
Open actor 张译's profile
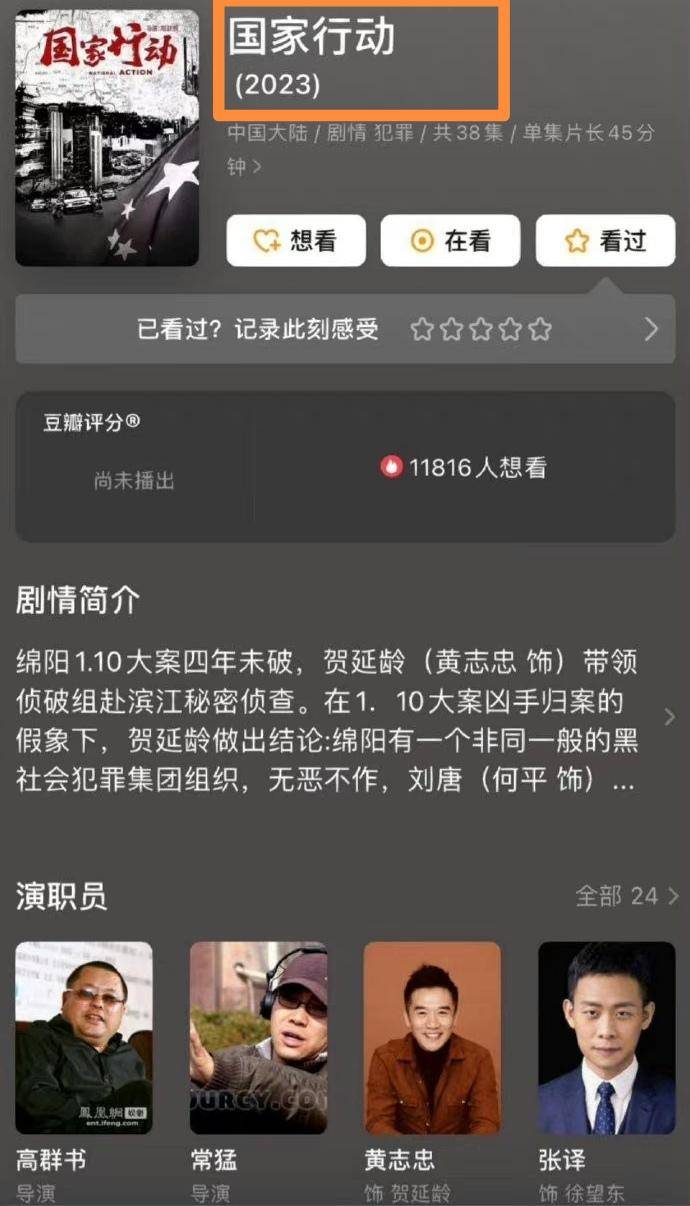click(x=606, y=1037)
